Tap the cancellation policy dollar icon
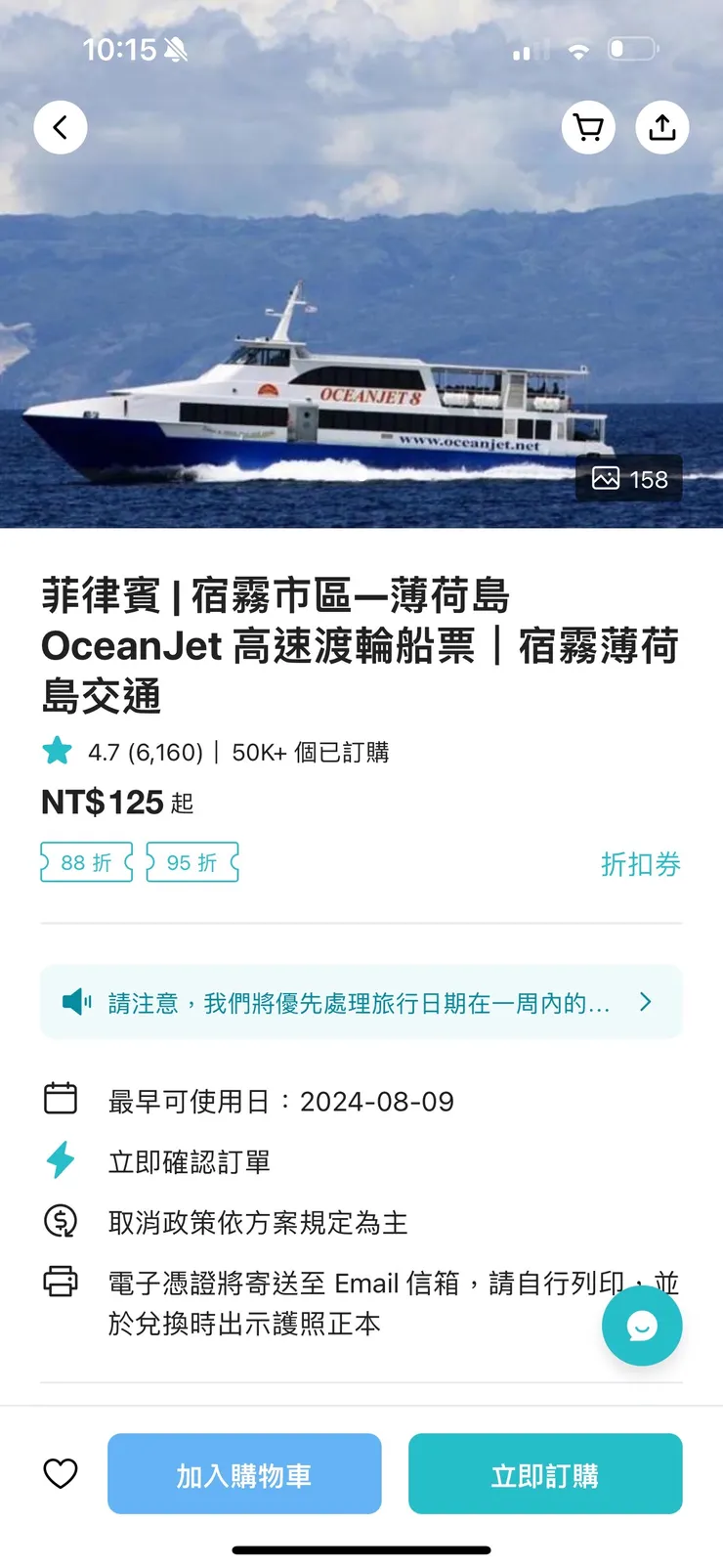Viewport: 723px width, 1568px height. (61, 1221)
